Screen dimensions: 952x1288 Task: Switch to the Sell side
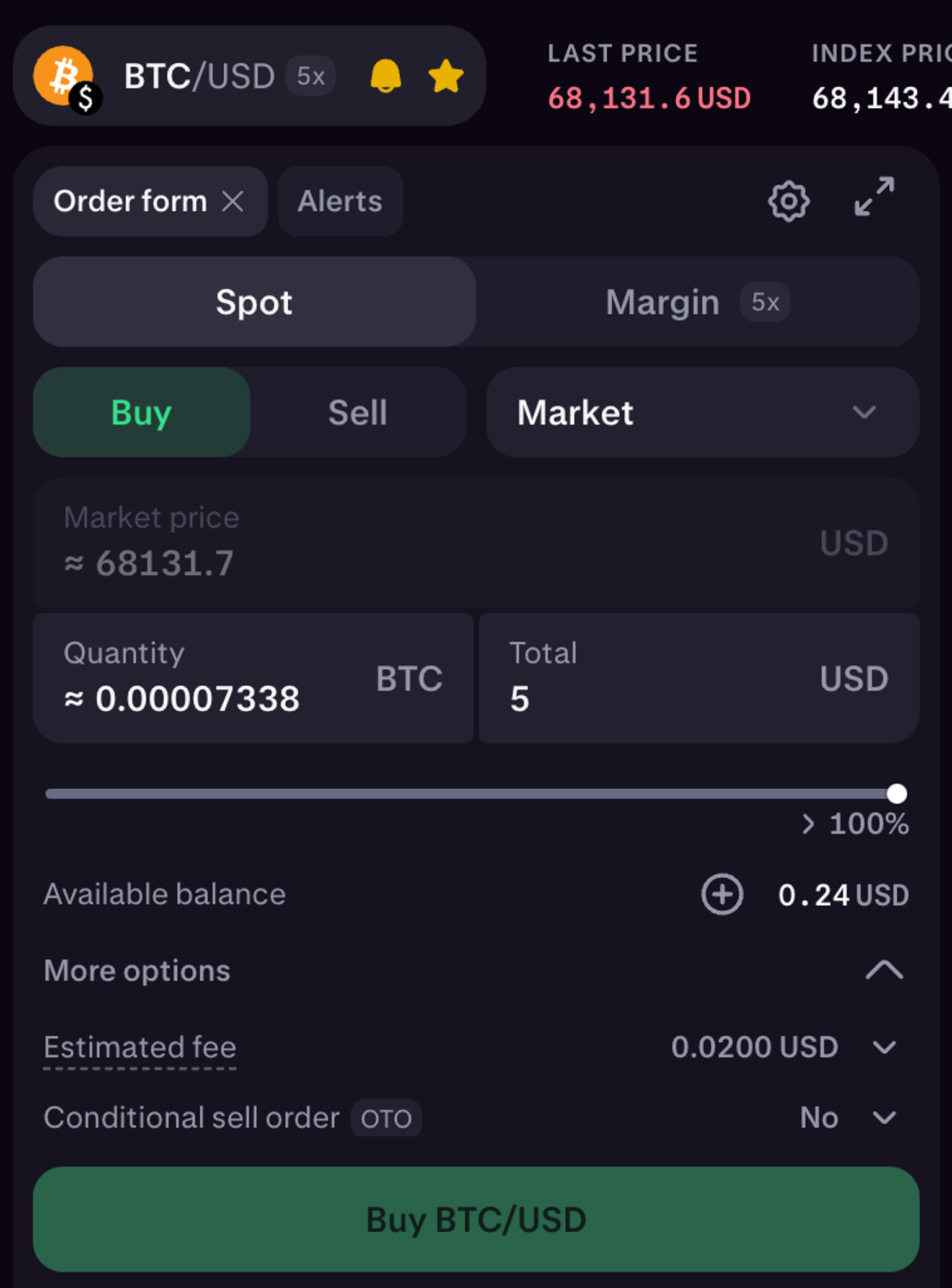click(358, 412)
